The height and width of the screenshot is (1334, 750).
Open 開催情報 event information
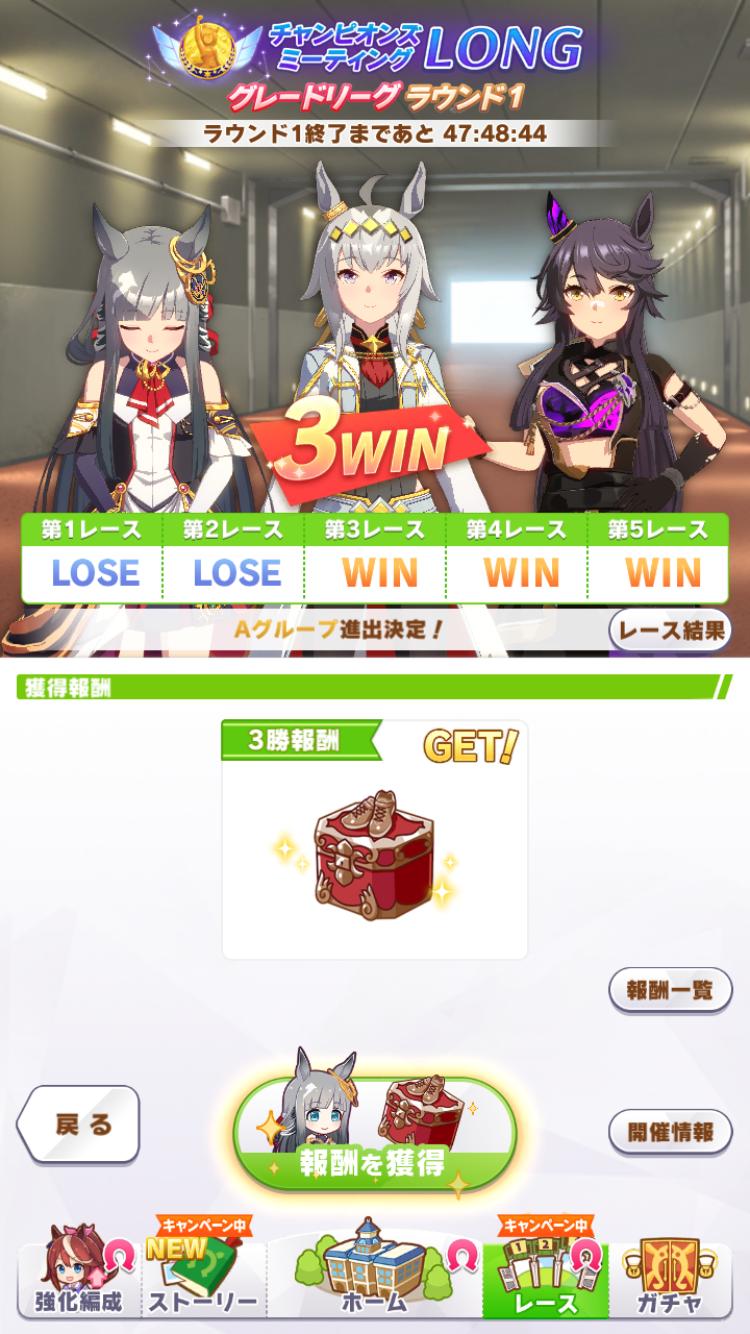coord(669,1132)
